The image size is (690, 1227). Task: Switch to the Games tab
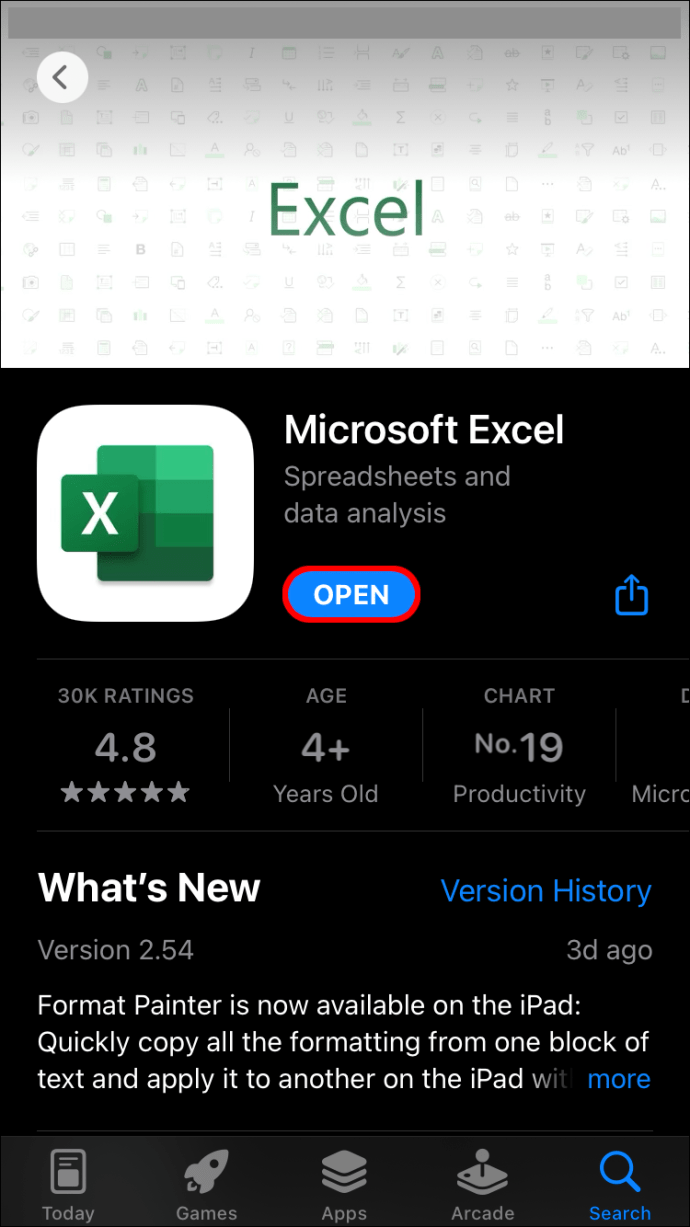coord(206,1186)
